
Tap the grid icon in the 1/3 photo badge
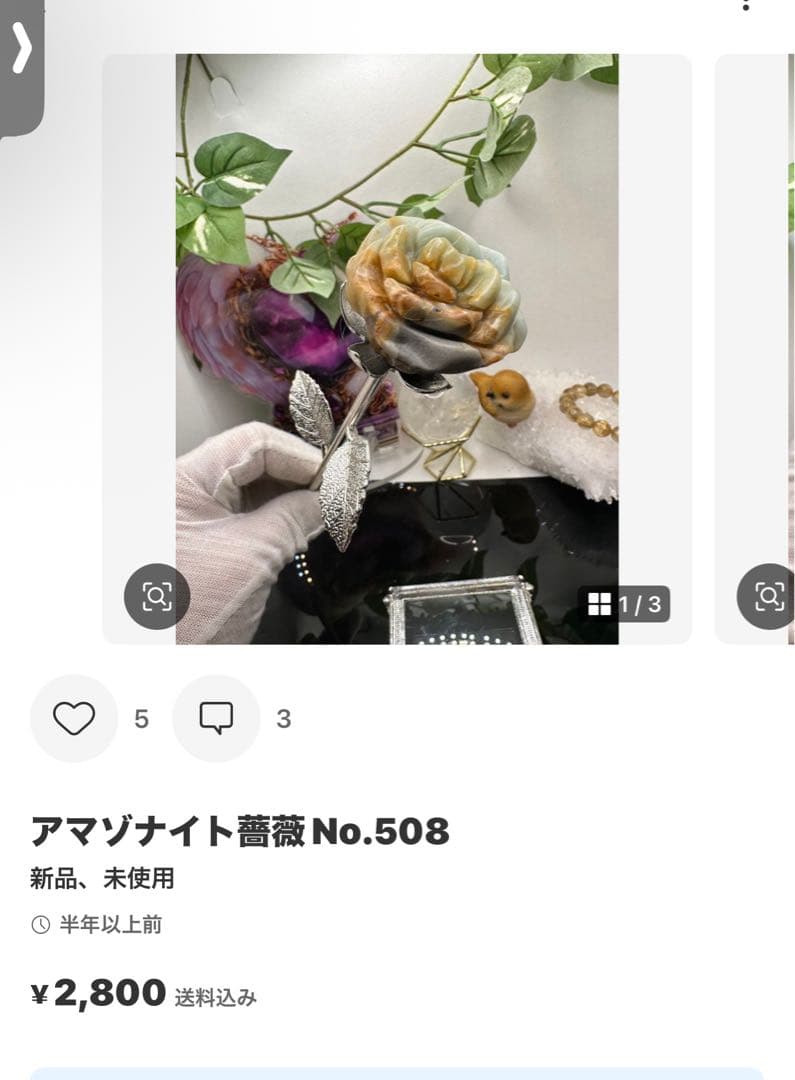click(x=601, y=601)
